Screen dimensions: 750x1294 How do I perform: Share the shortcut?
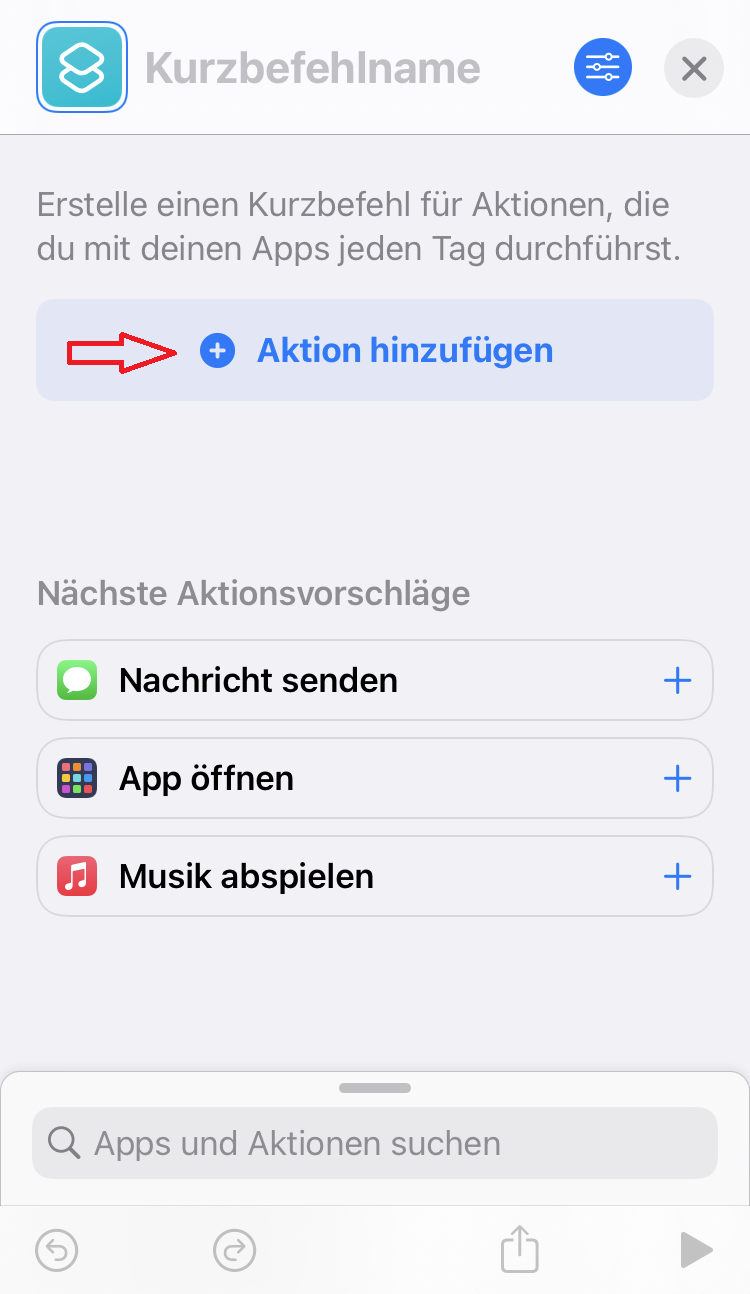pos(519,1249)
